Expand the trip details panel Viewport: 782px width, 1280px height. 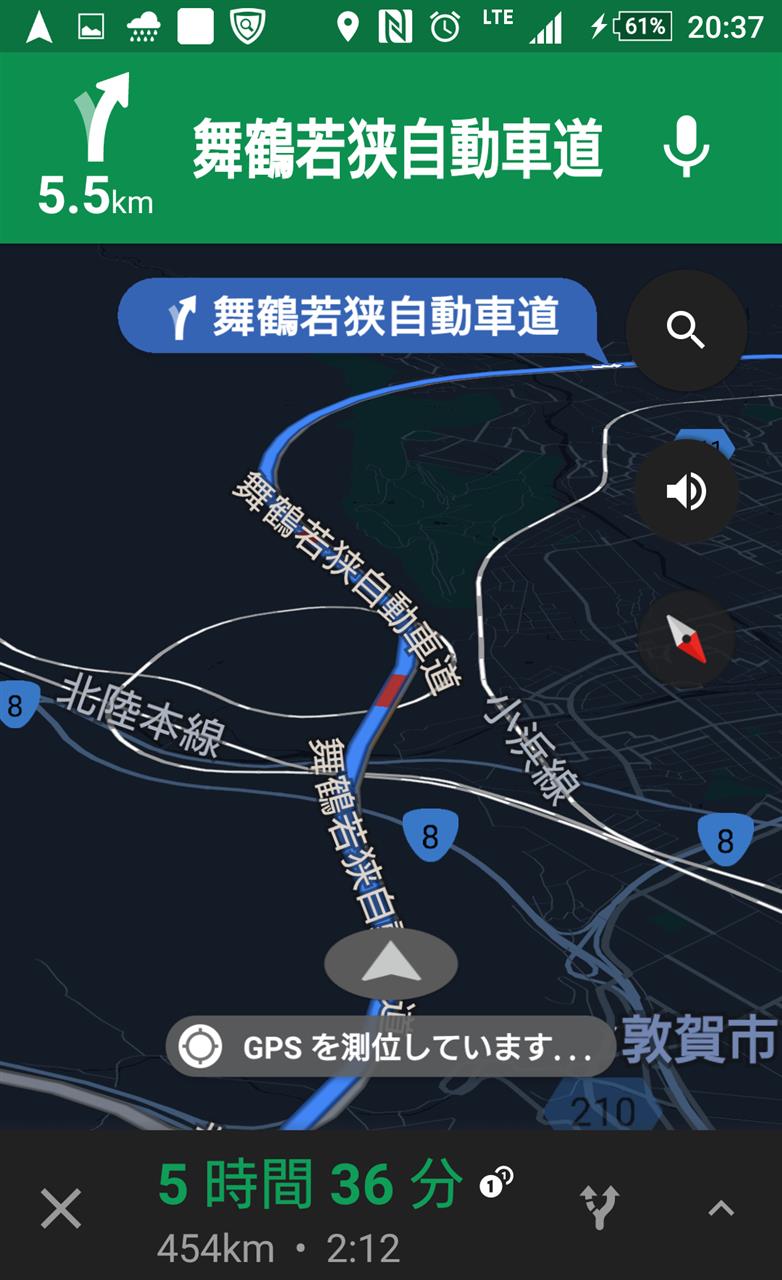(721, 1208)
